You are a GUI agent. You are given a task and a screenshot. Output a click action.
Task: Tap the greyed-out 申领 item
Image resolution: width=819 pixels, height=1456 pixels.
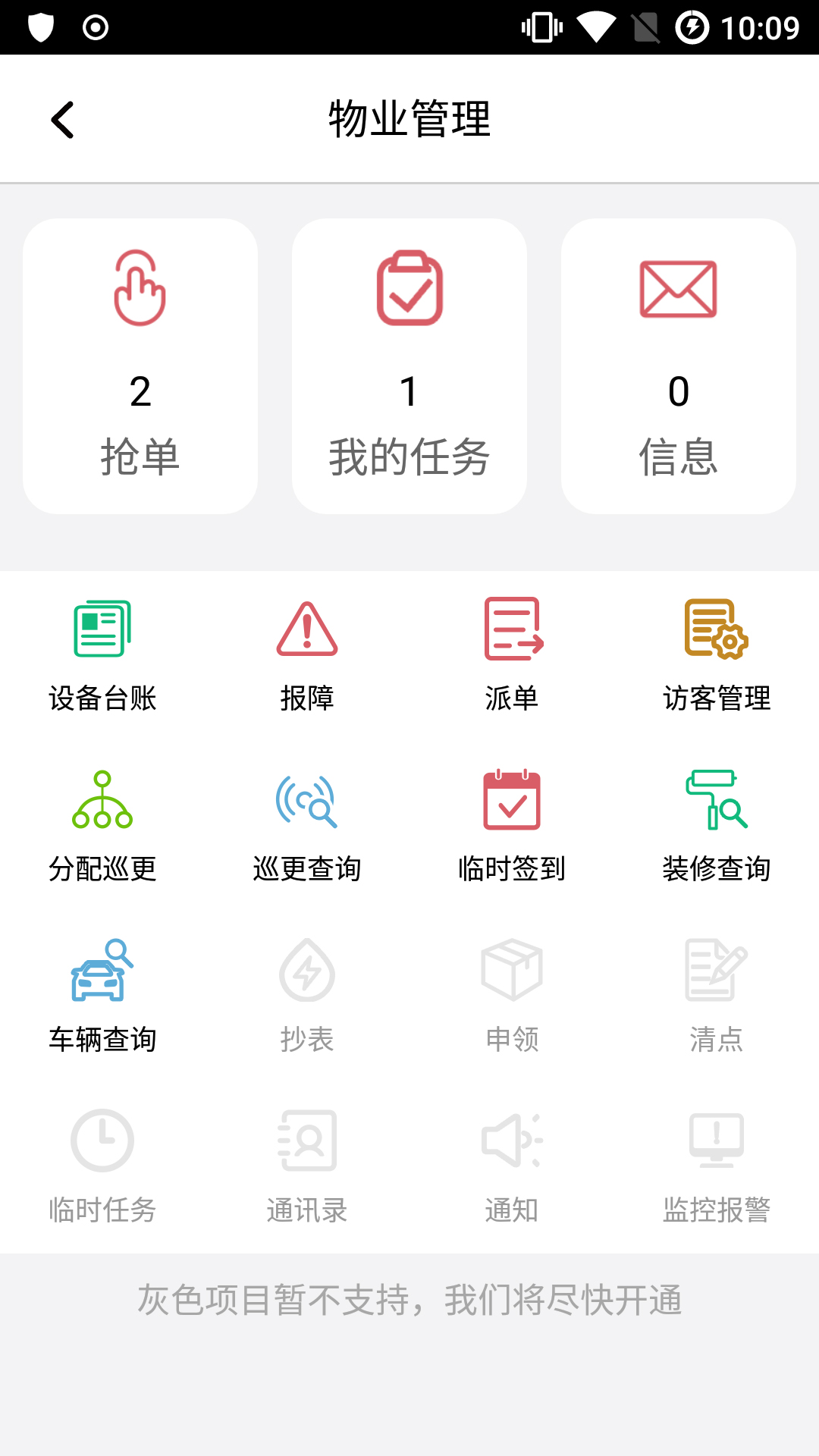pyautogui.click(x=512, y=995)
